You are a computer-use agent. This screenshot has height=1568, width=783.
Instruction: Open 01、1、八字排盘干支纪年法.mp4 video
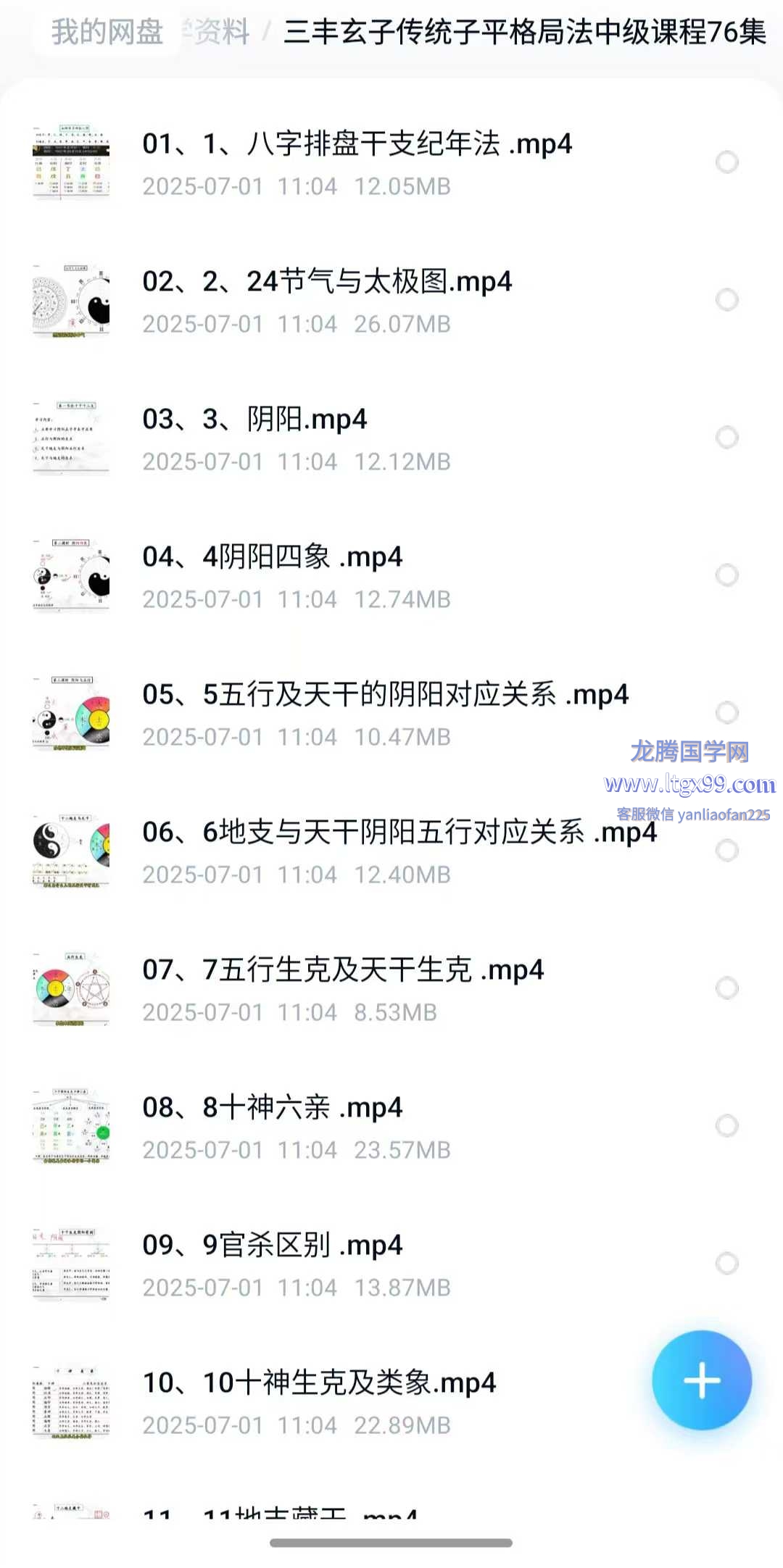(x=357, y=144)
